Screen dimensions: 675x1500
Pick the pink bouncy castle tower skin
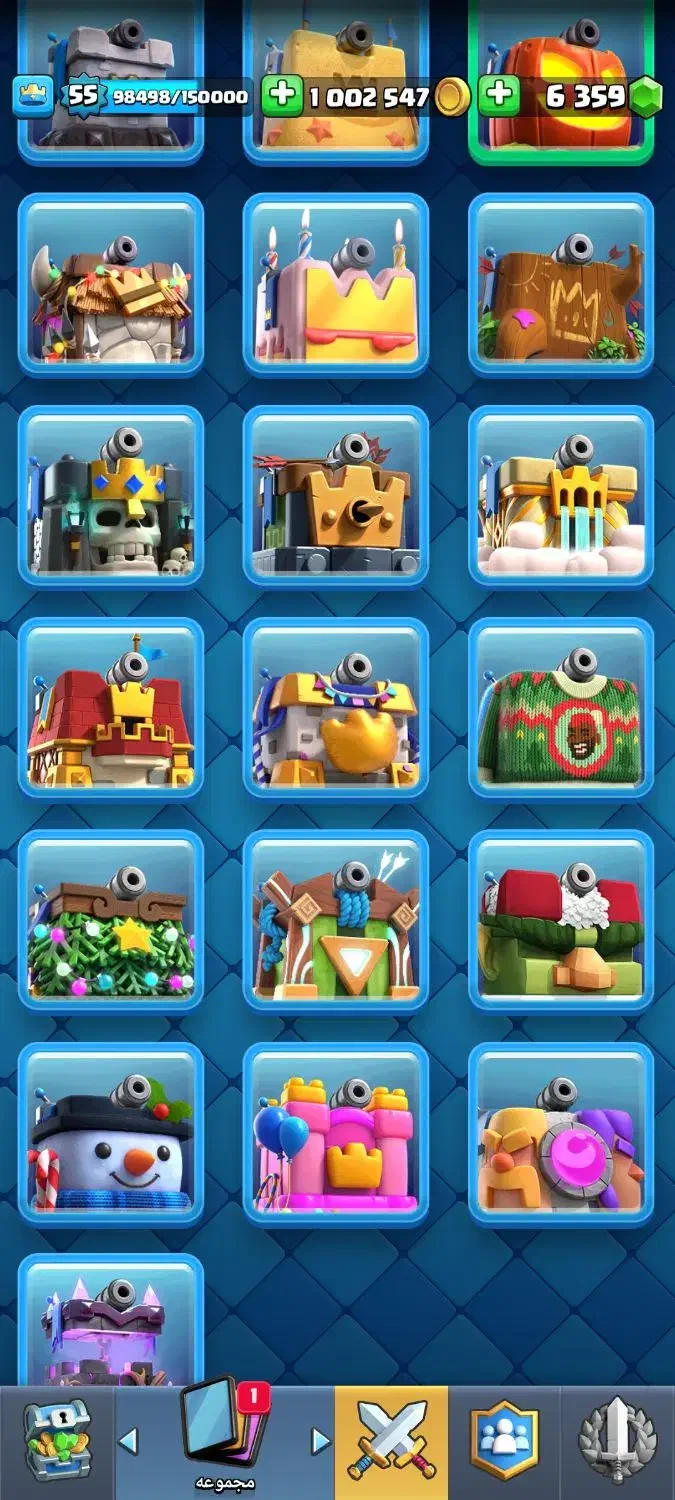(x=336, y=1132)
